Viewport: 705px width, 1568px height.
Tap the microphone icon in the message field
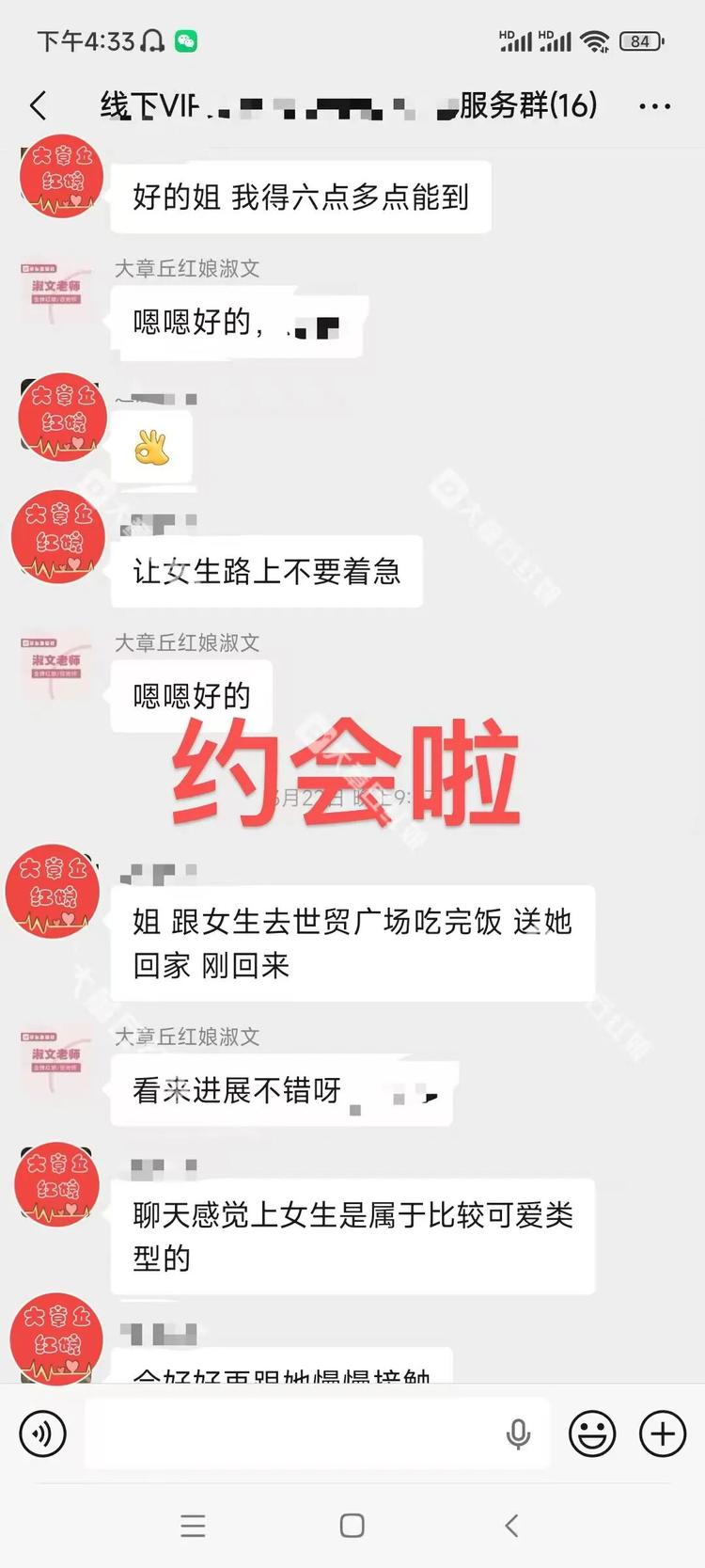pyautogui.click(x=518, y=1433)
